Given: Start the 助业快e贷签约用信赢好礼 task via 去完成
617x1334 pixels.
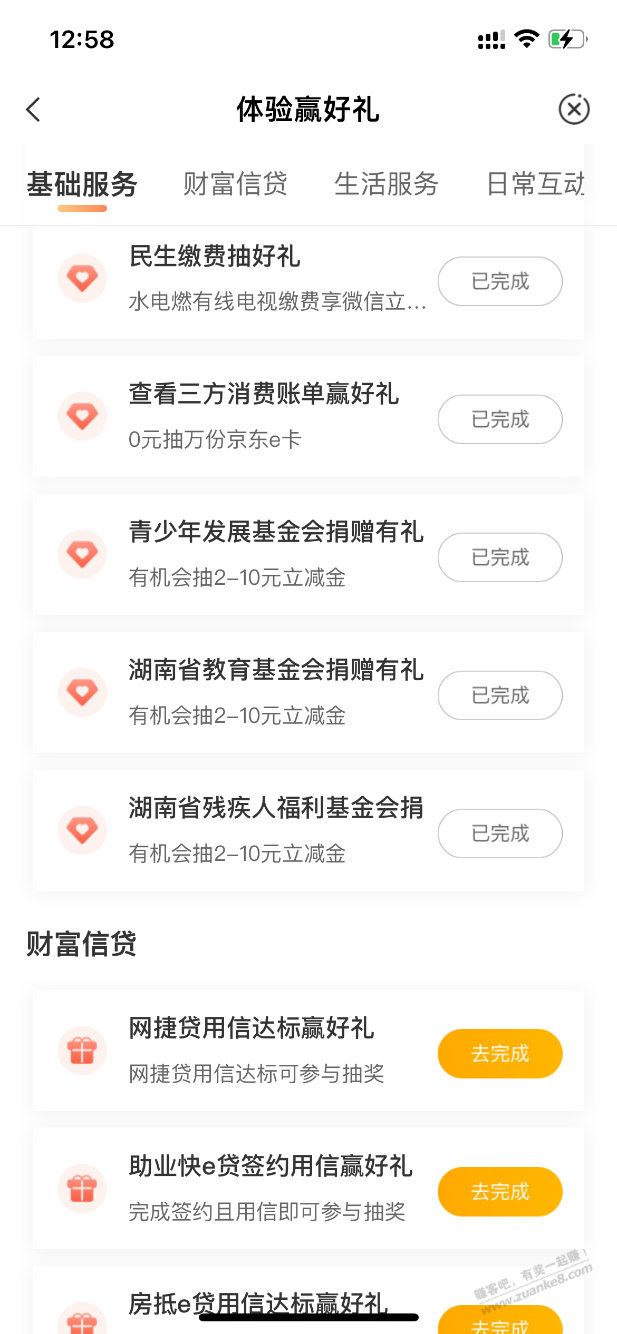Looking at the screenshot, I should (500, 1192).
